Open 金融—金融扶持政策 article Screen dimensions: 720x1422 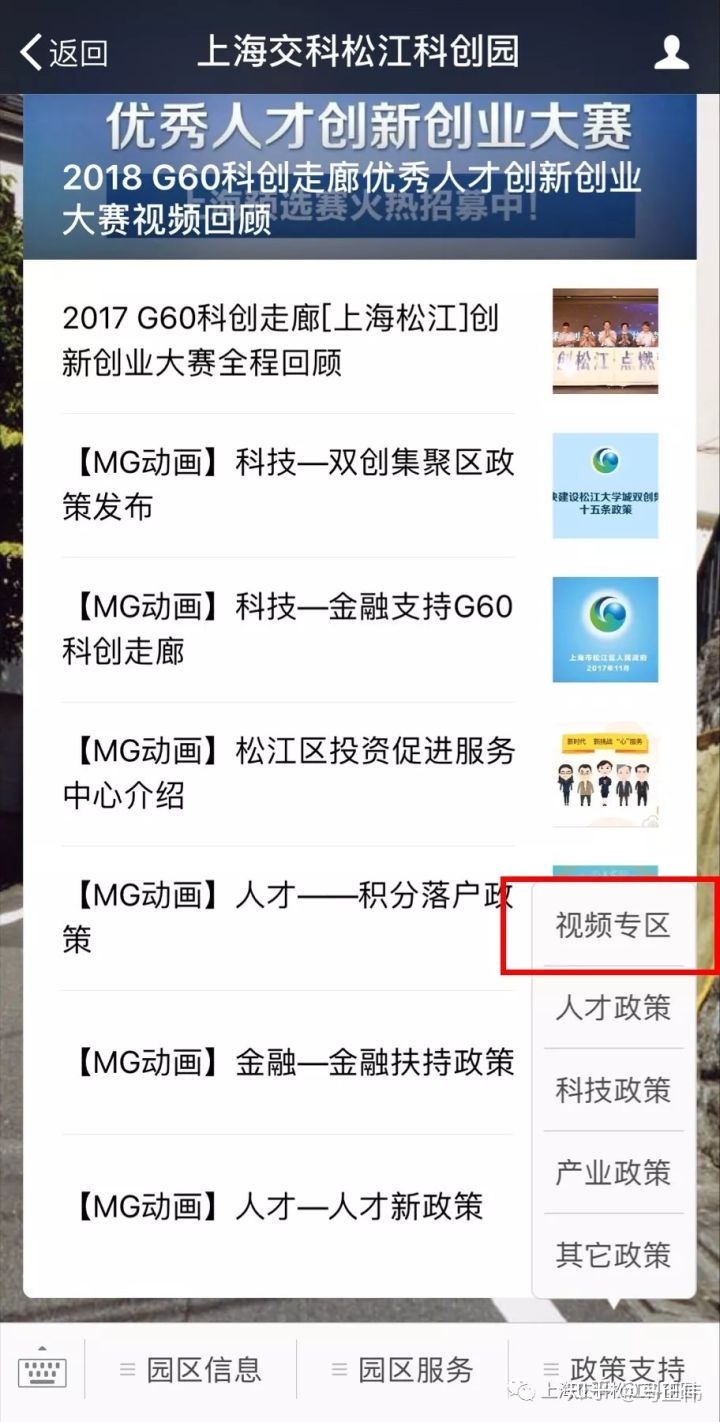point(290,1062)
